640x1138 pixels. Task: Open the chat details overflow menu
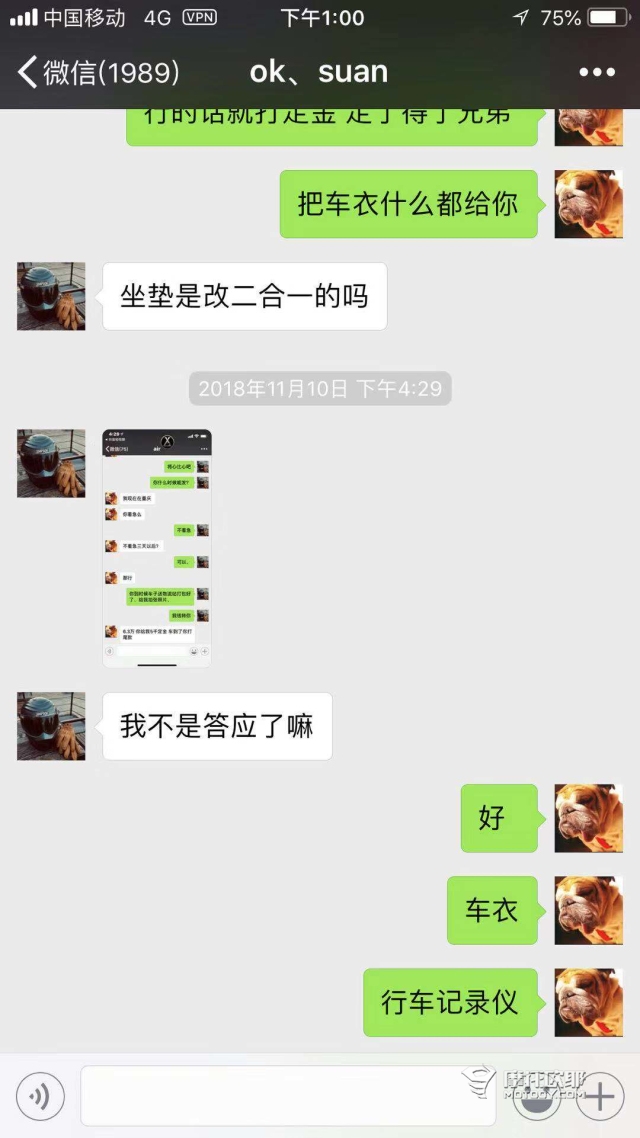point(597,72)
